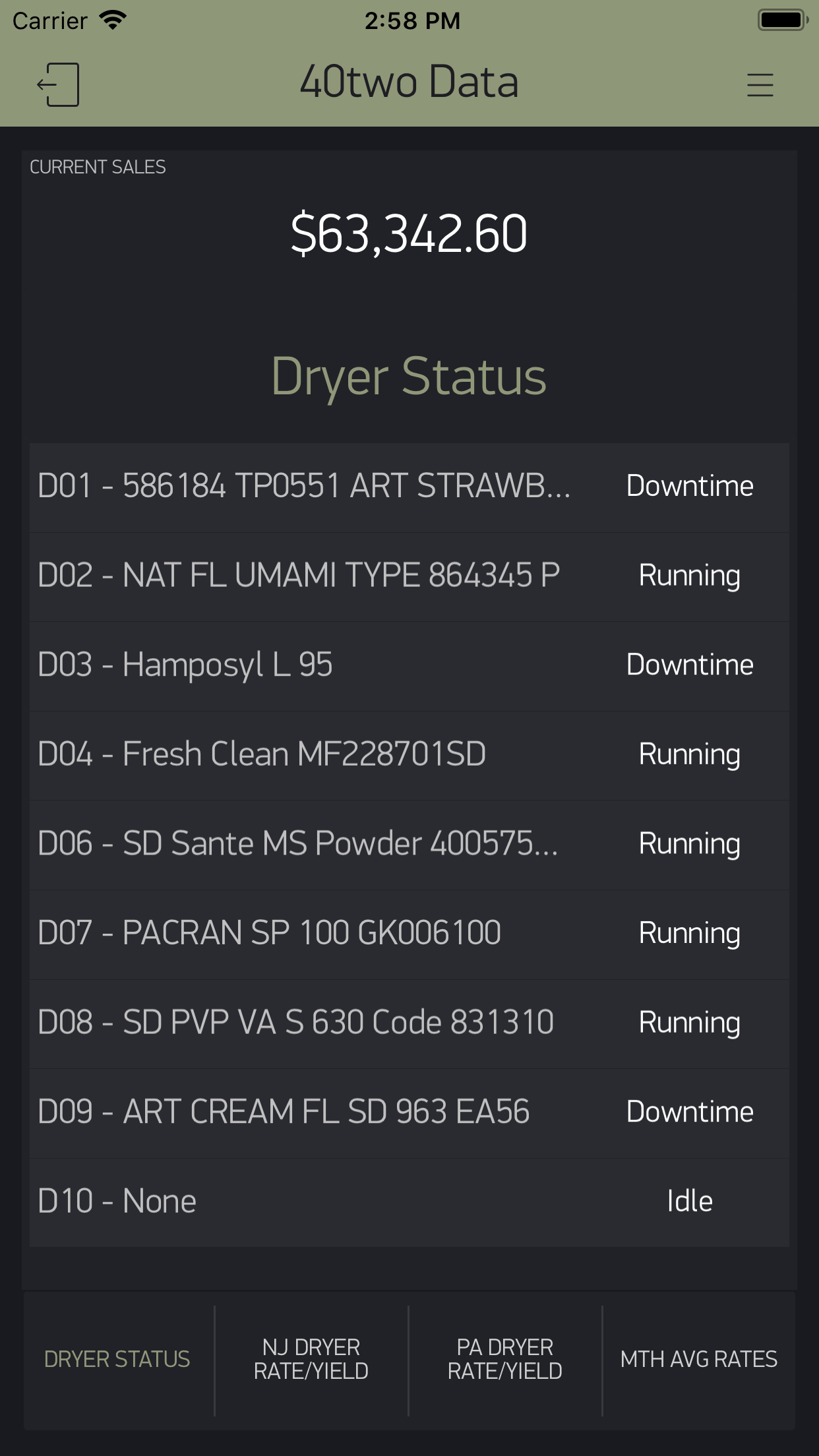Screen dimensions: 819x1456
Task: Tap the 40two Data title
Action: coord(409,82)
